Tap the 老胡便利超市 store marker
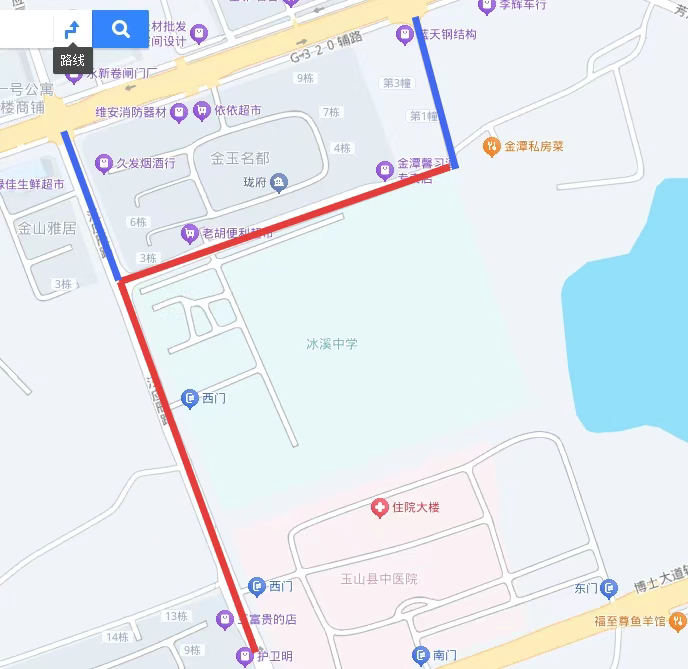 [x=189, y=234]
